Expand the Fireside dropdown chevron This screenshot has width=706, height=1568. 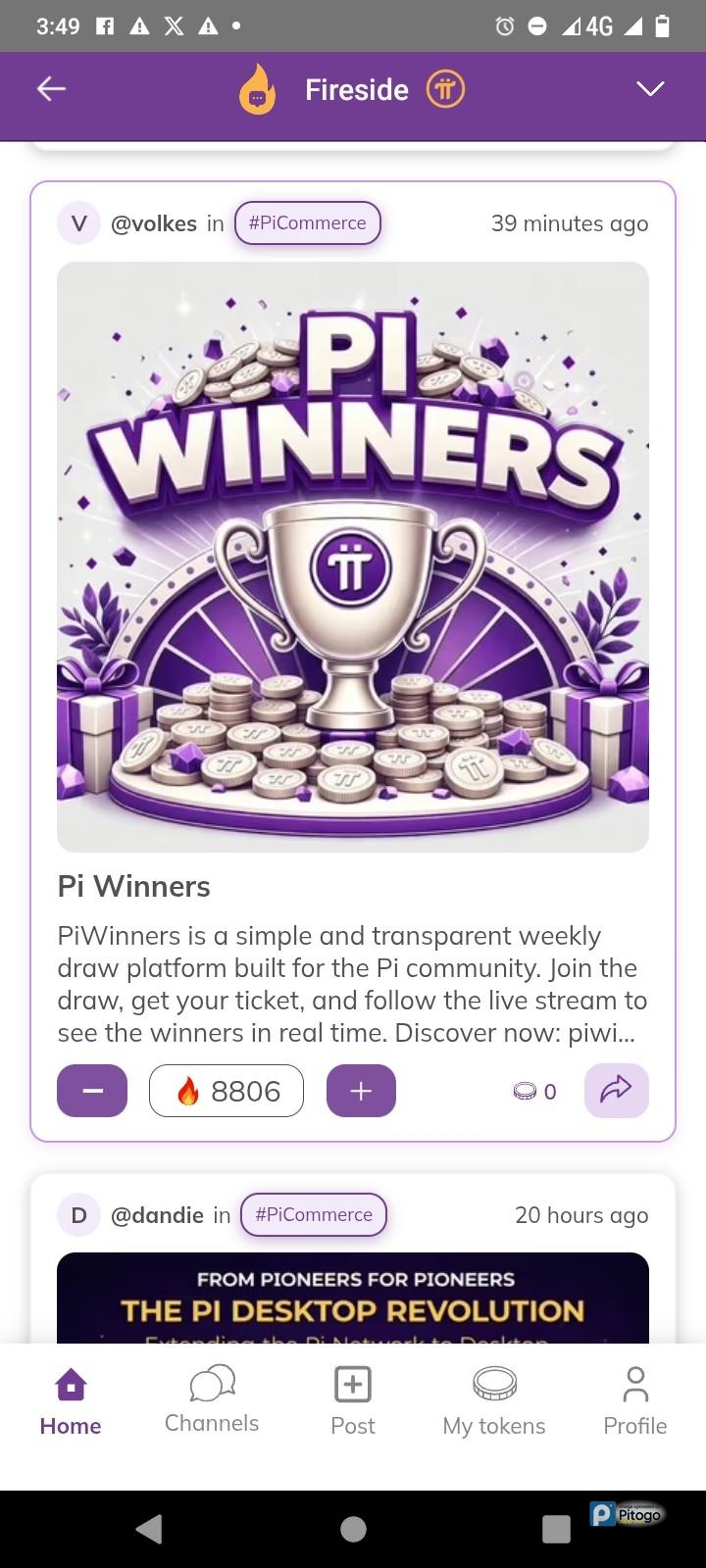650,89
